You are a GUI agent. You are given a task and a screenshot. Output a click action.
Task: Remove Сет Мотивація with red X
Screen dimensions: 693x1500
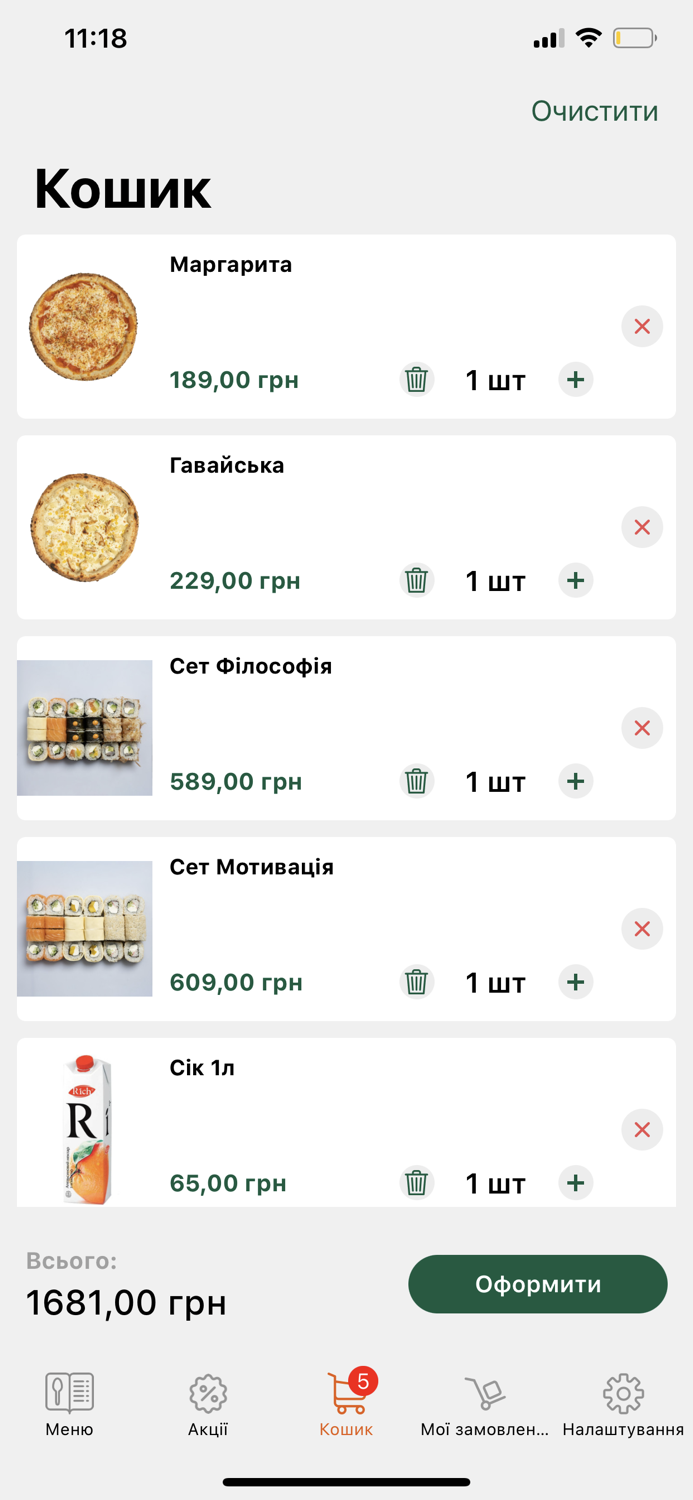pyautogui.click(x=642, y=929)
